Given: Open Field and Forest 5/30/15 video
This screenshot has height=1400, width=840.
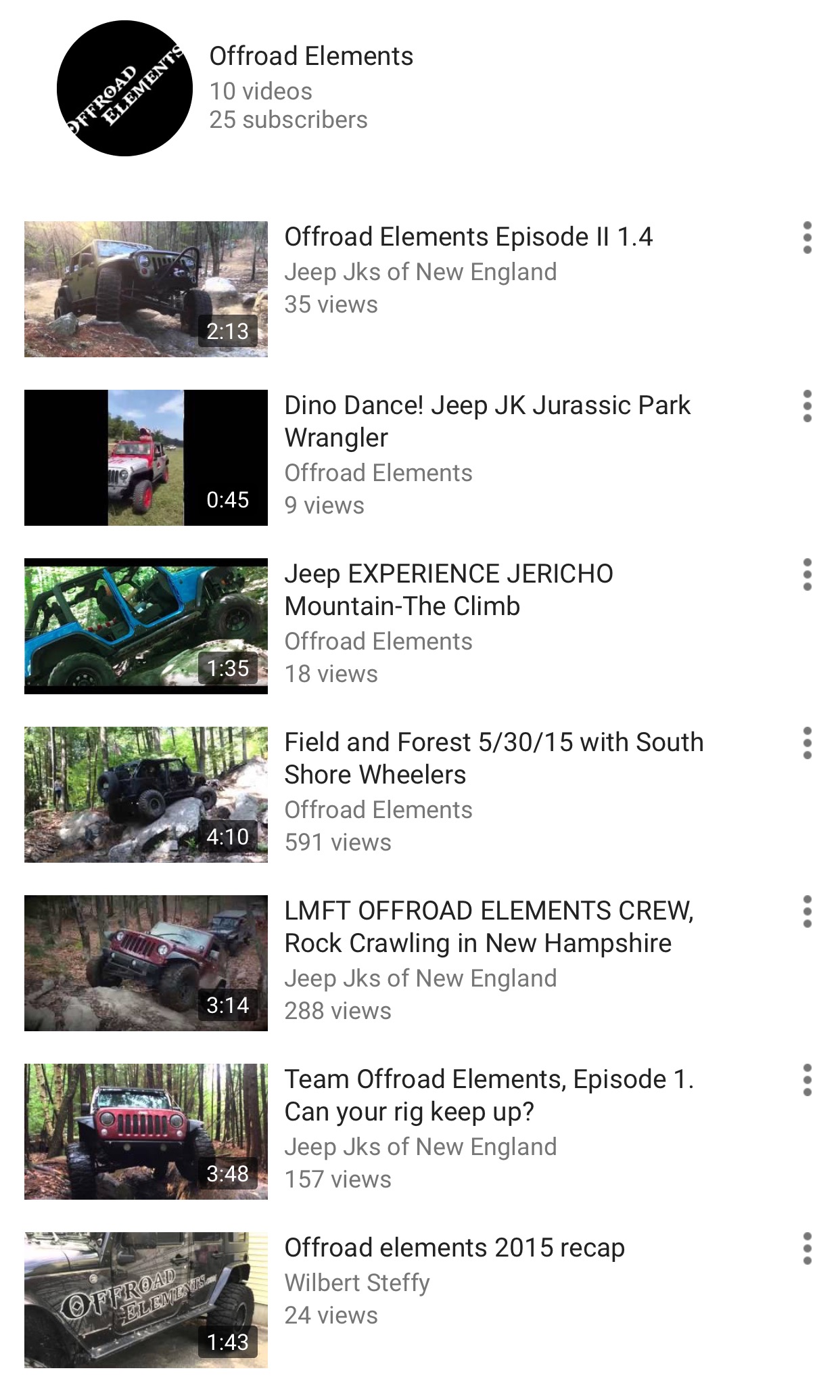Looking at the screenshot, I should click(x=146, y=794).
